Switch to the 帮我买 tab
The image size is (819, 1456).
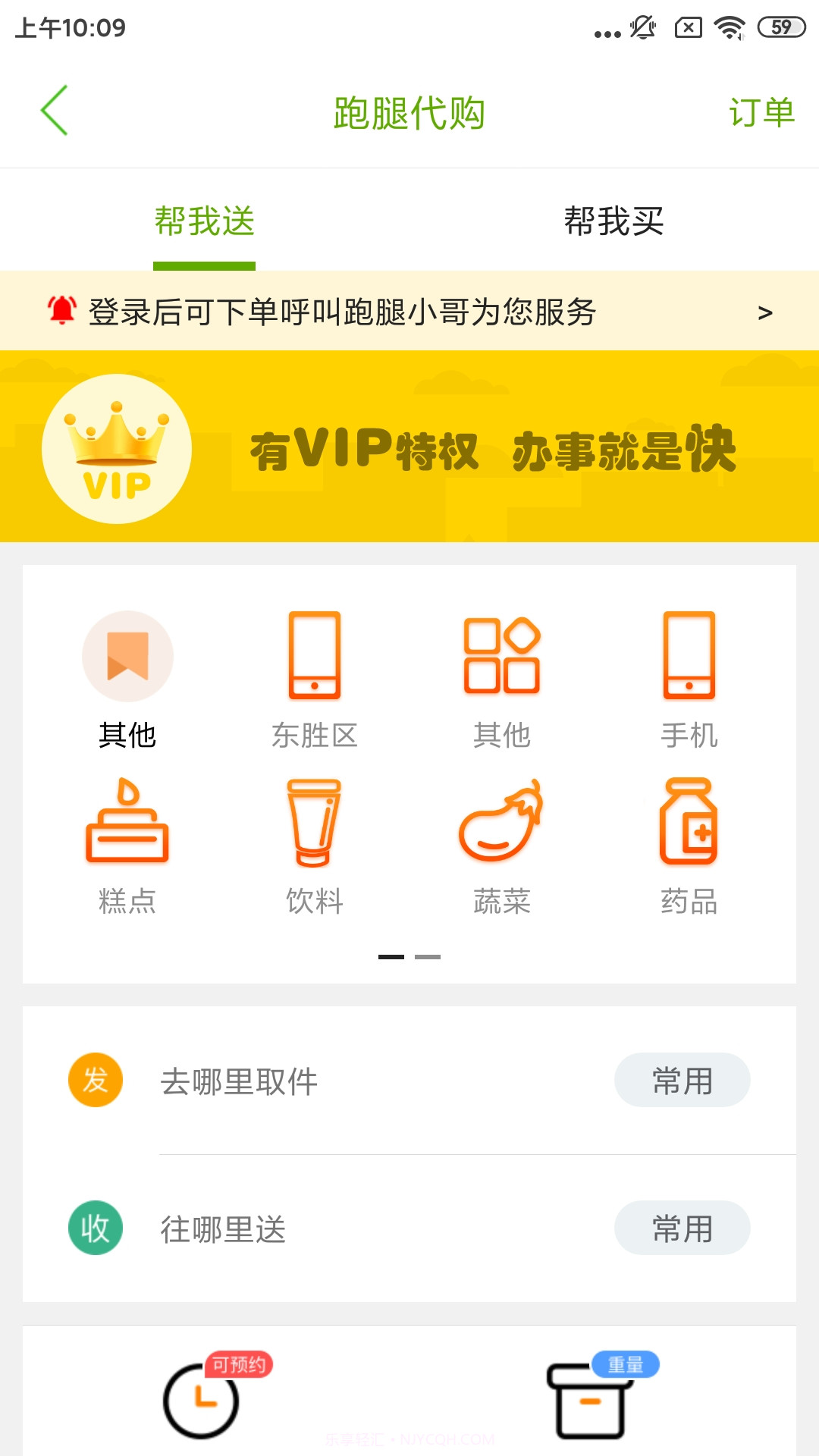614,221
